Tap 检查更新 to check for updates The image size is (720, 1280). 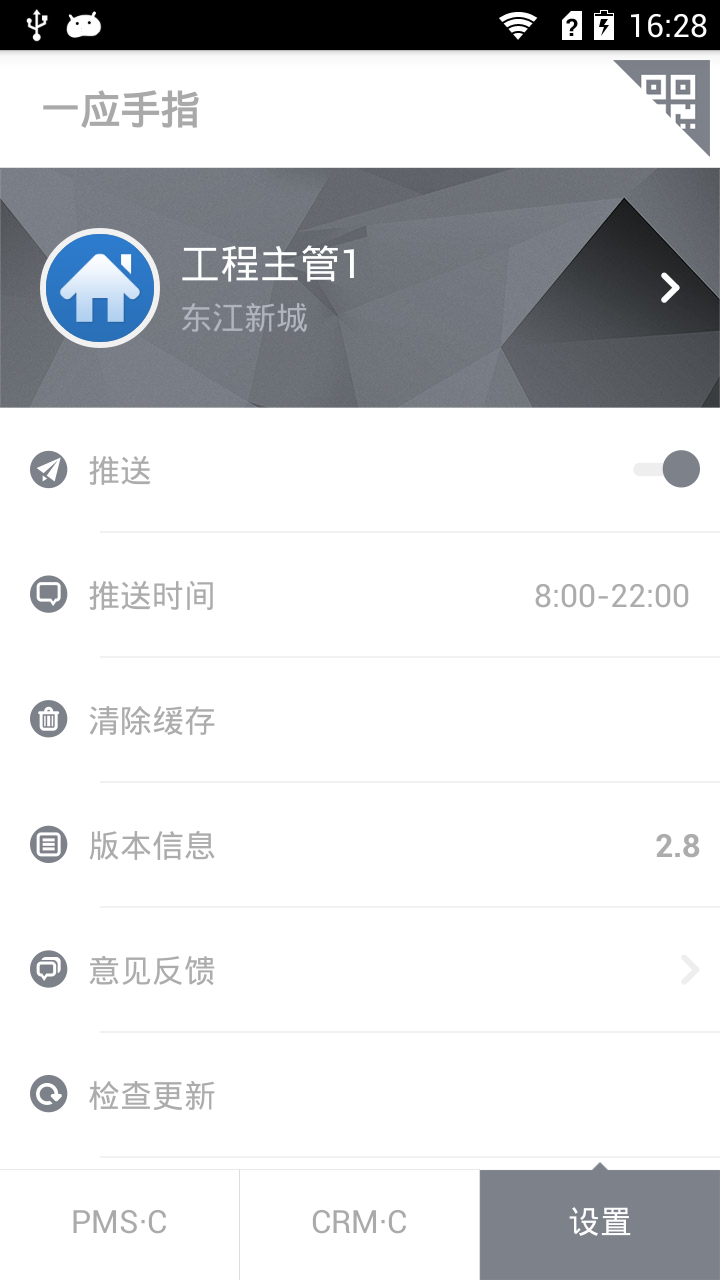(x=152, y=1095)
